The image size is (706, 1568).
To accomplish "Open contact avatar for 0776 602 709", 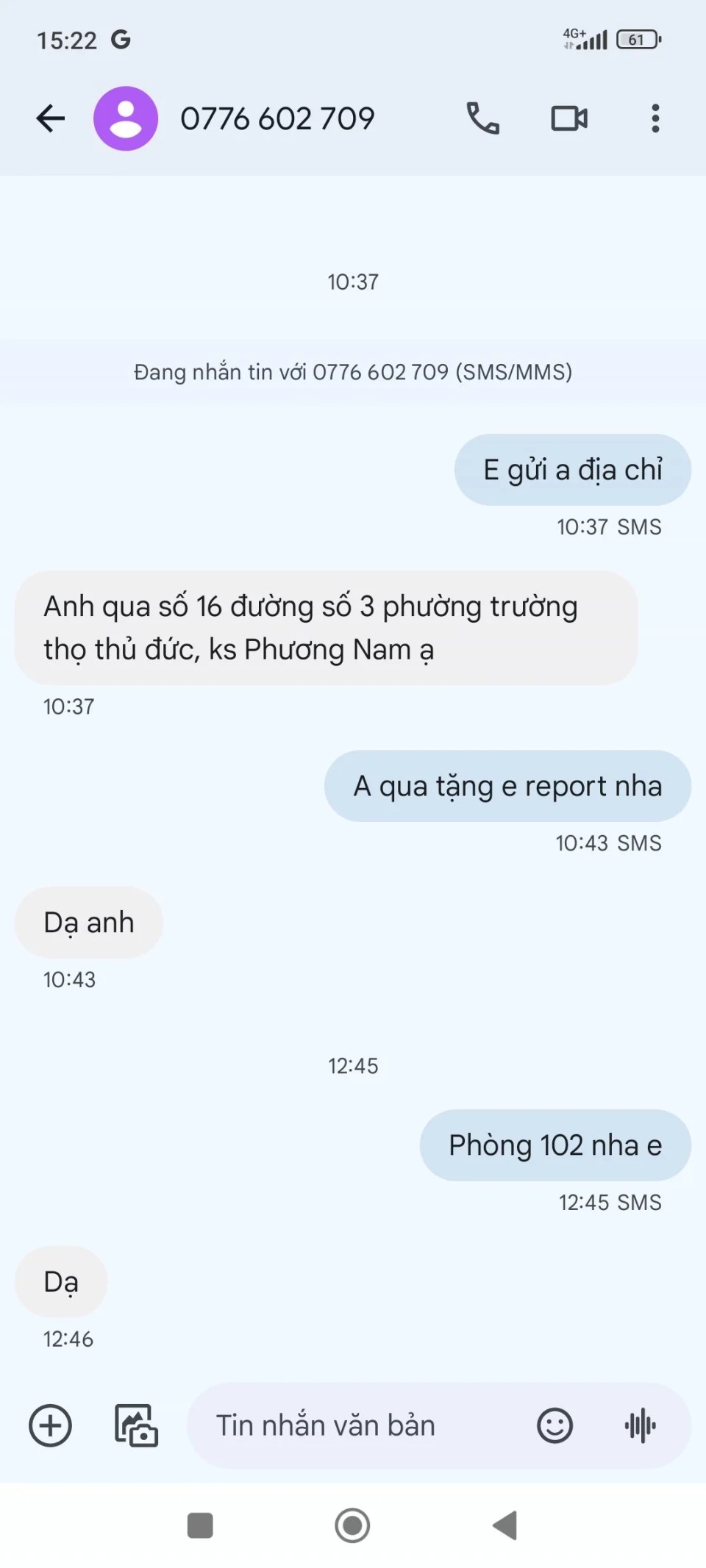I will (126, 118).
